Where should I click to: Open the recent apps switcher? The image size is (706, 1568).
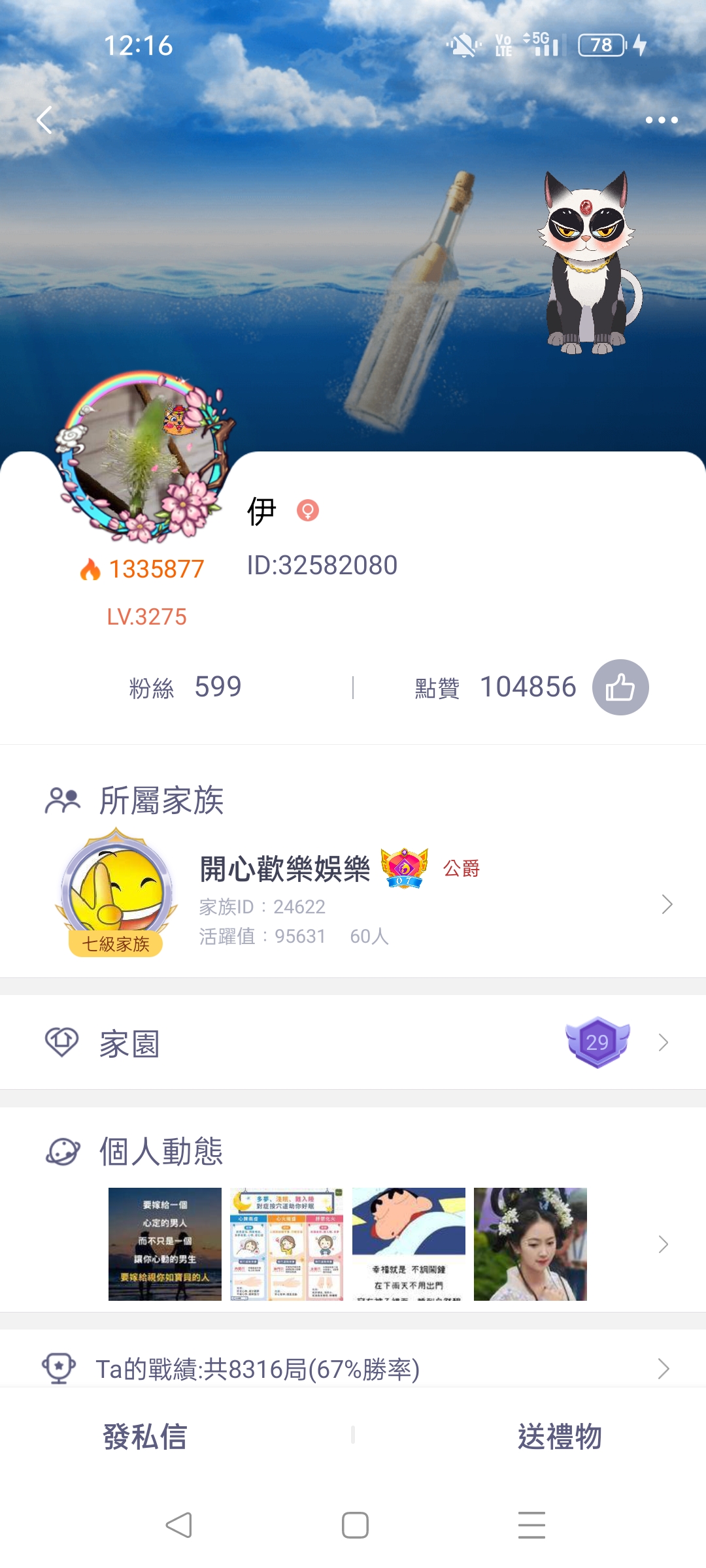pyautogui.click(x=531, y=1526)
